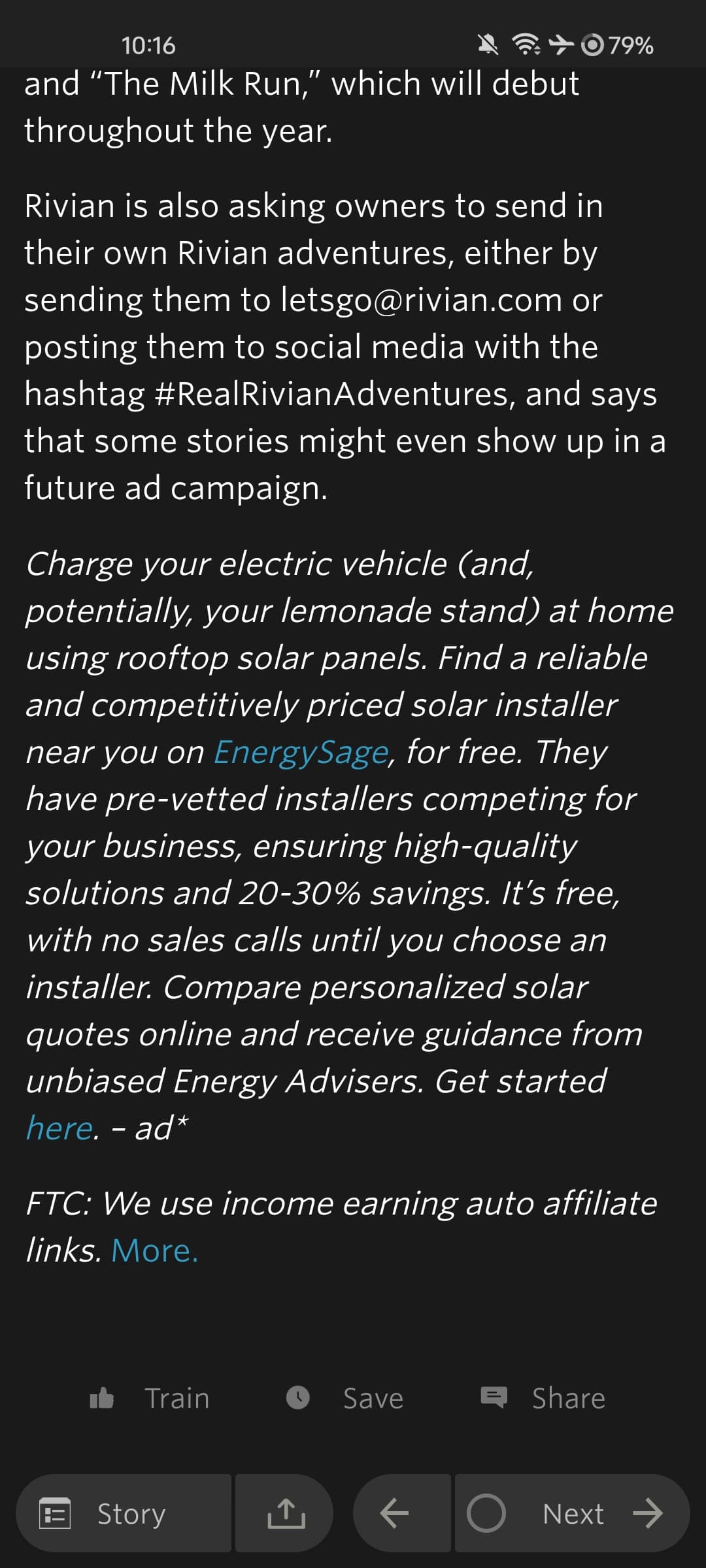
Task: Switch to Story view
Action: (x=124, y=1513)
